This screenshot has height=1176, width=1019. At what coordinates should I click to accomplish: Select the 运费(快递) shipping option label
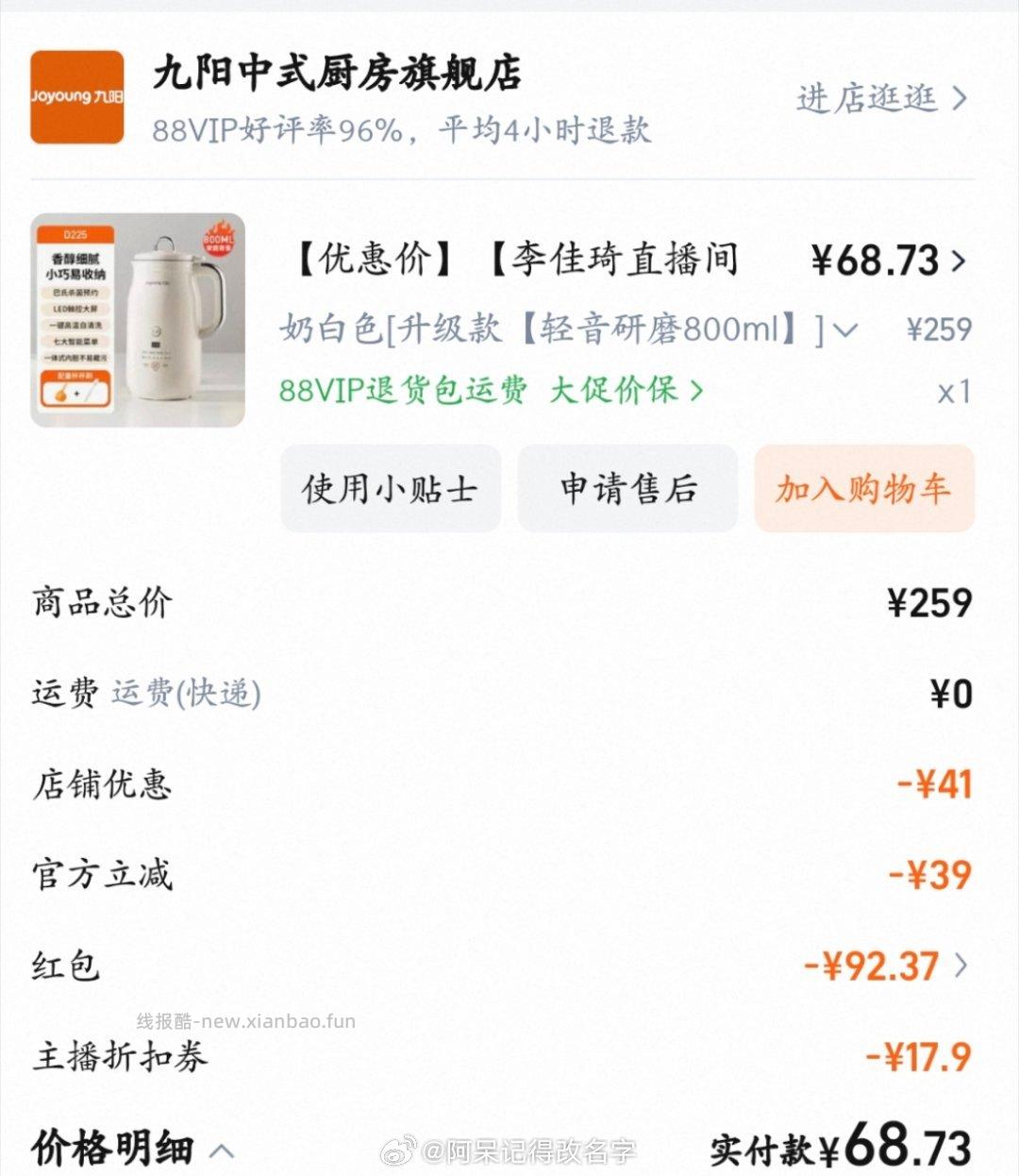[185, 693]
